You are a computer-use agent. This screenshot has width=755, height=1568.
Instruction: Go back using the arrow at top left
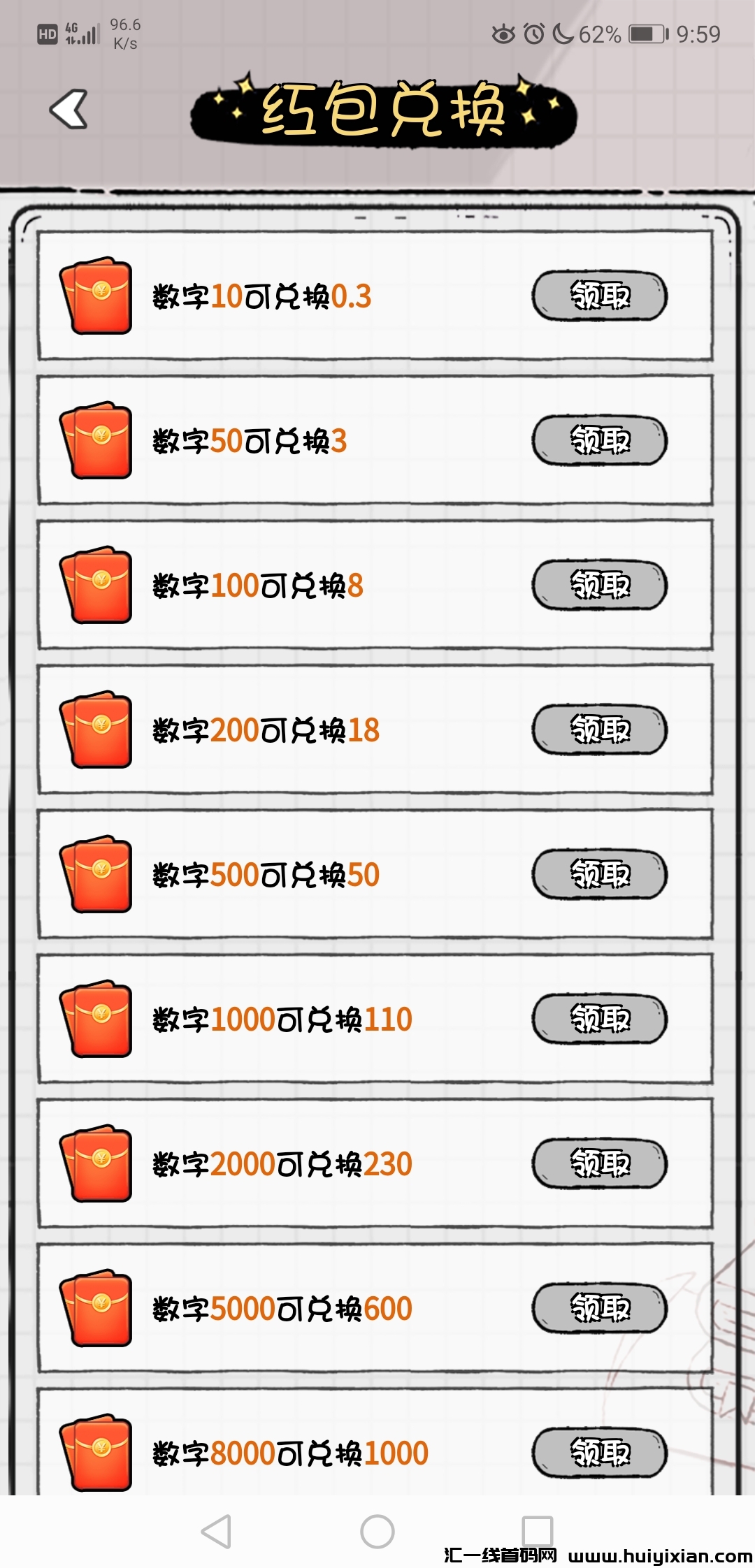(x=69, y=110)
